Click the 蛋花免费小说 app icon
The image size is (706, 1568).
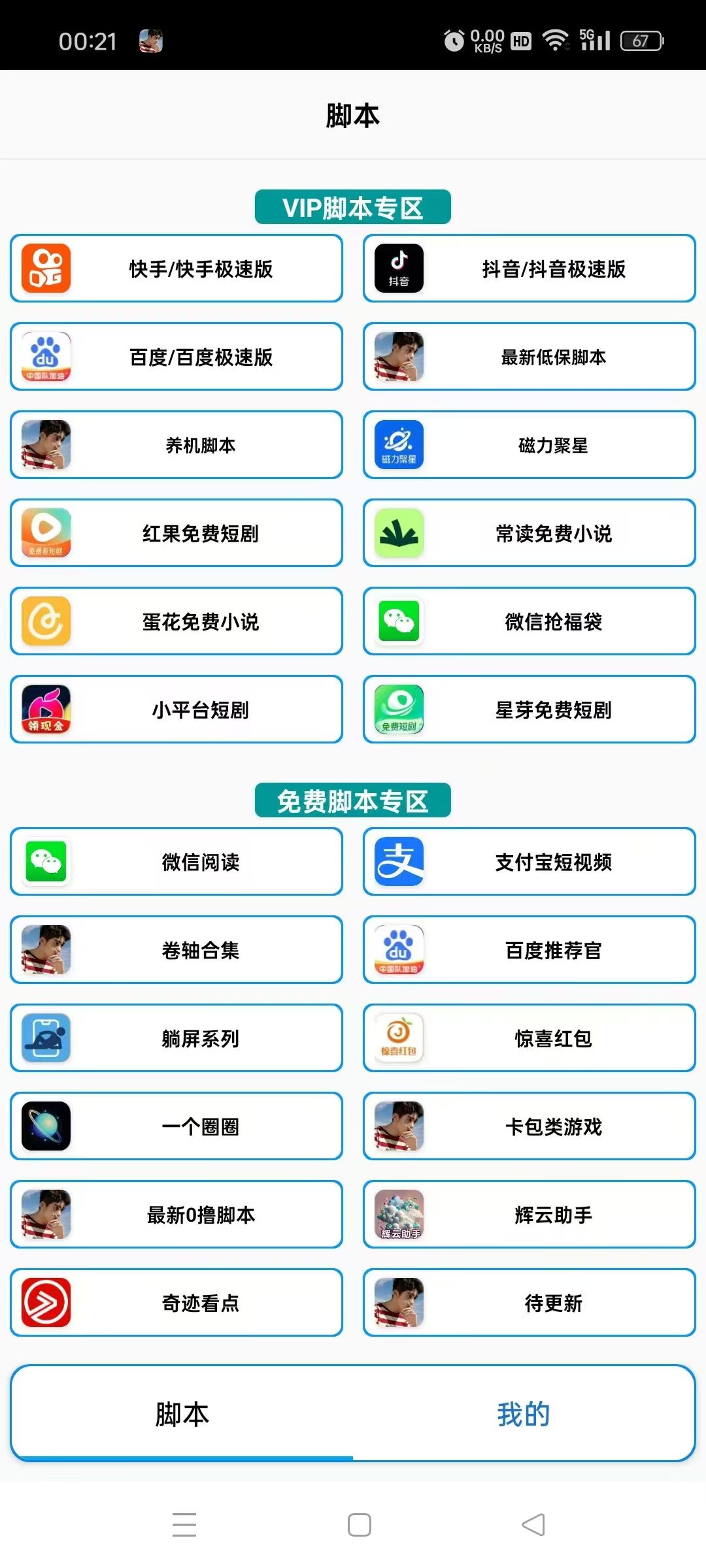44,621
